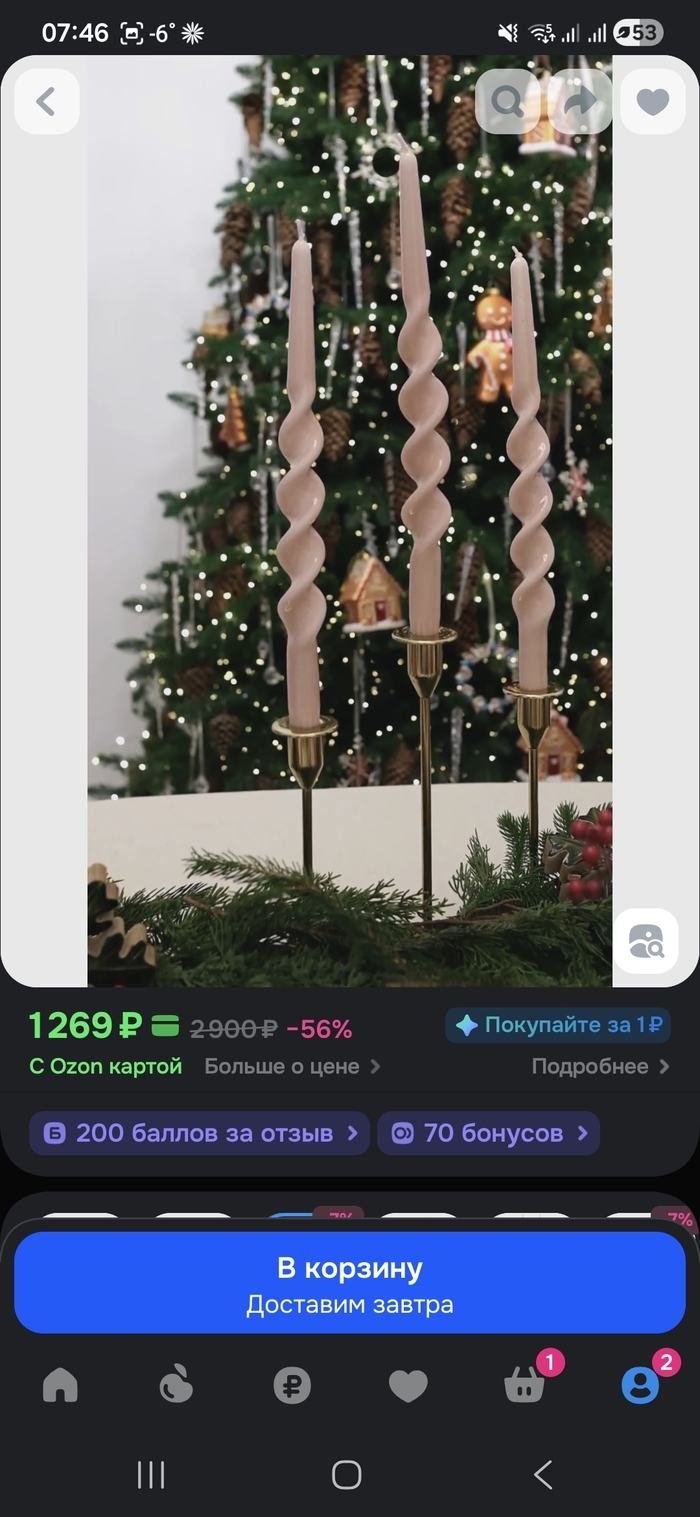Open the ruble finance tab
Viewport: 700px width, 1517px height.
click(292, 1385)
